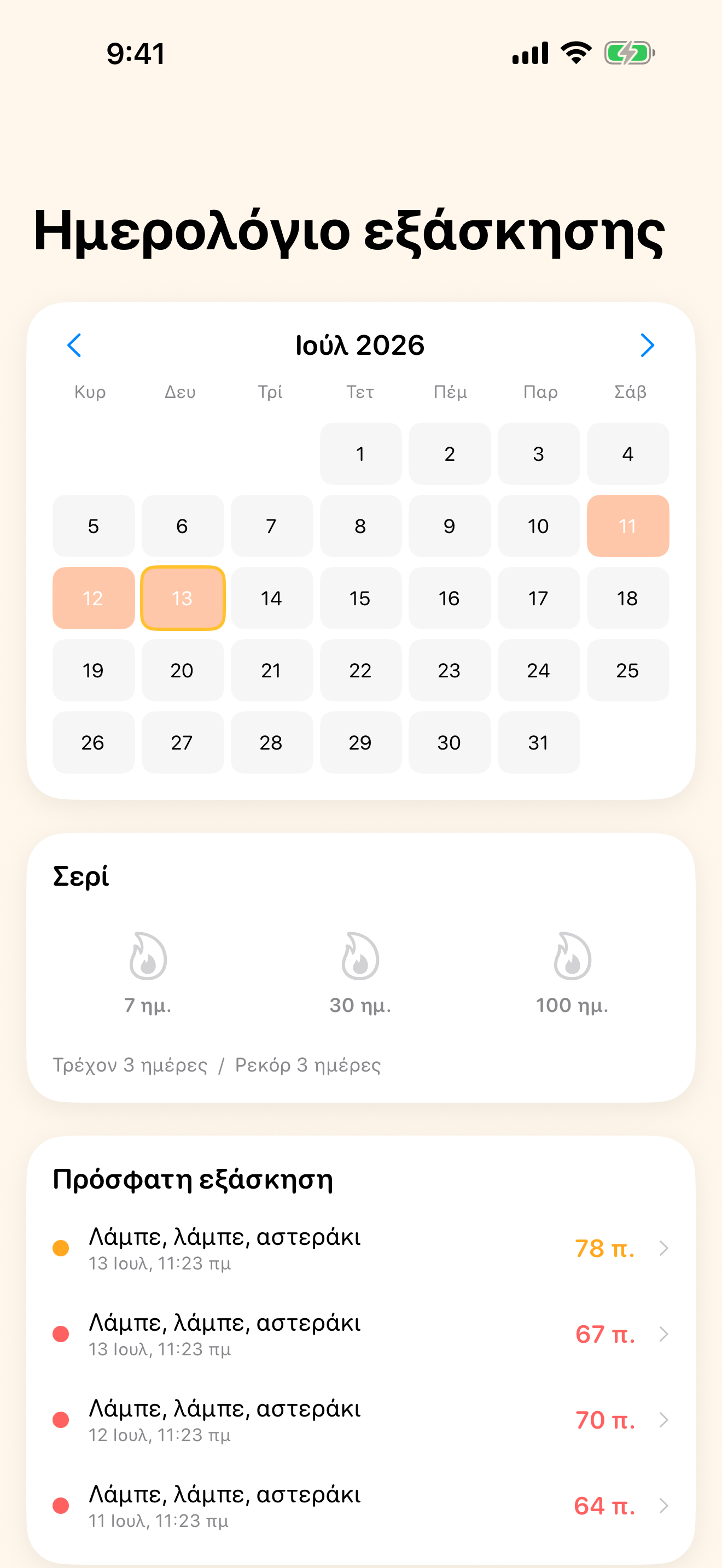Open the 11 Ιουλ session scored 64 π.

(x=361, y=1506)
